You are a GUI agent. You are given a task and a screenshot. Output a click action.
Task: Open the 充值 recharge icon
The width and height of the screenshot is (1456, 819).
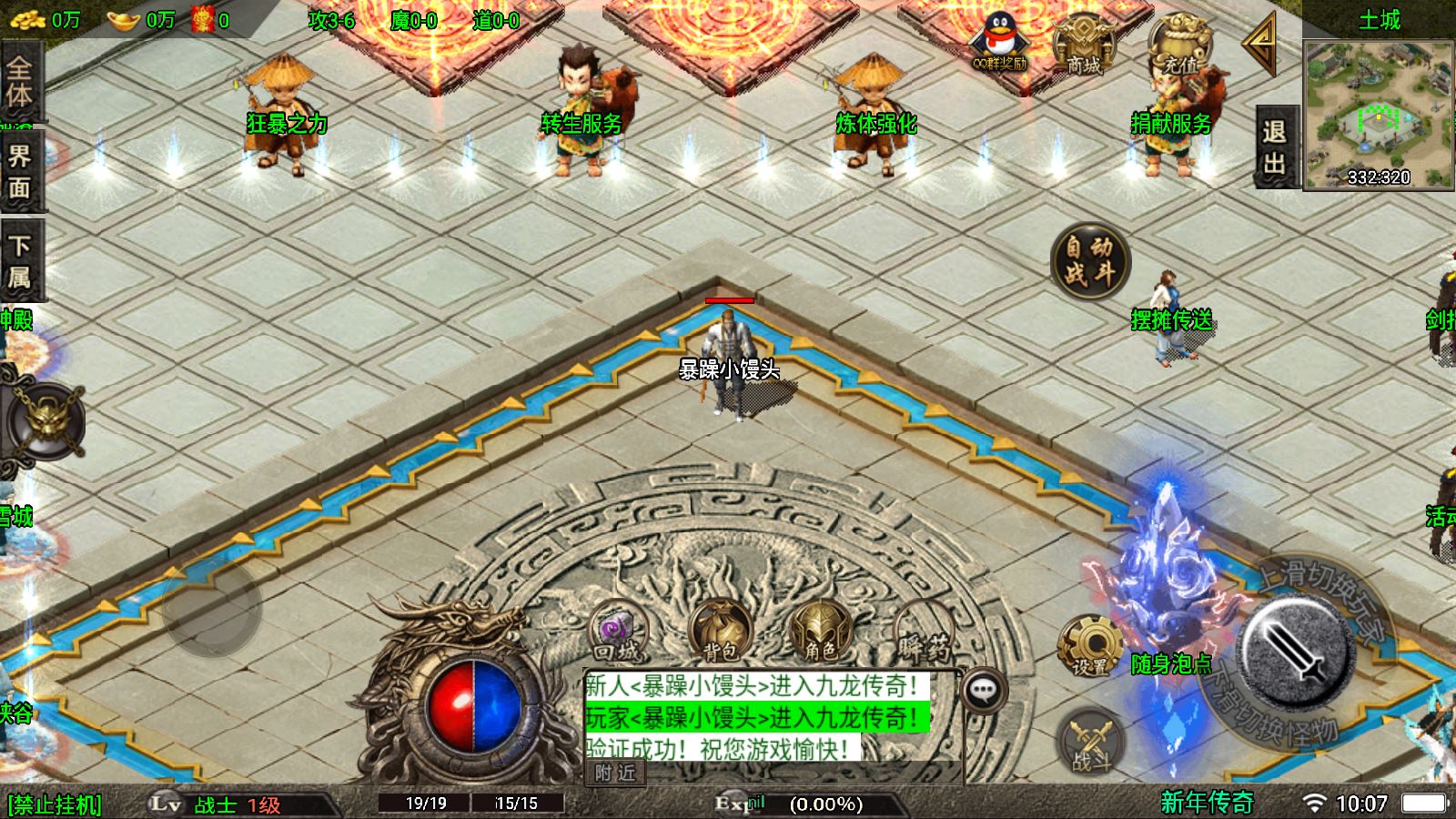(x=1179, y=45)
